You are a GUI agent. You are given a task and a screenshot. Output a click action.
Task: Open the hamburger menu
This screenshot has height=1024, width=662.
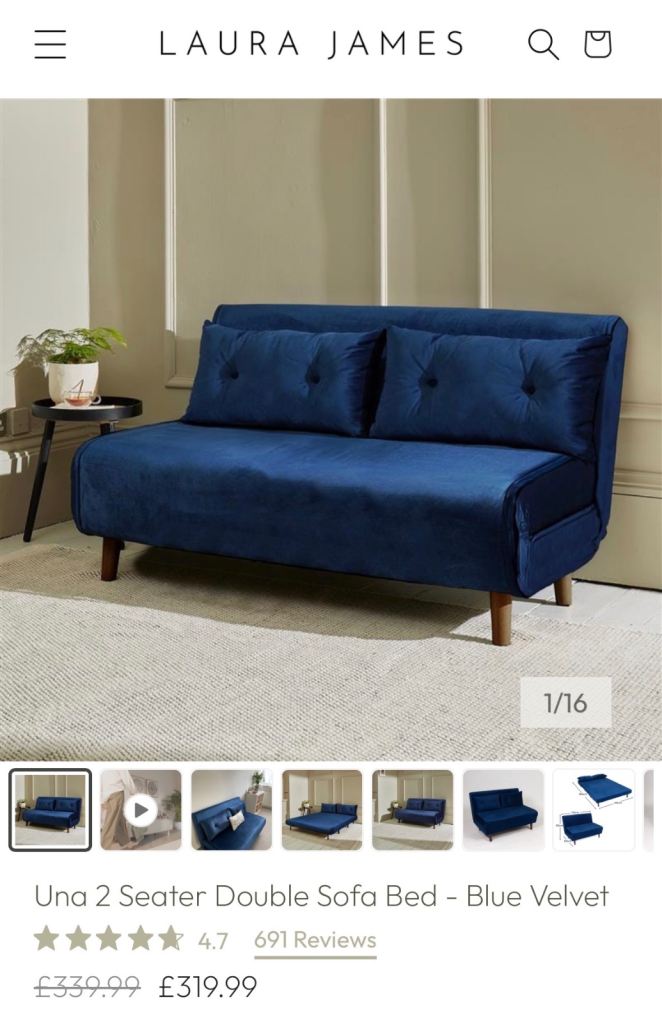point(50,44)
